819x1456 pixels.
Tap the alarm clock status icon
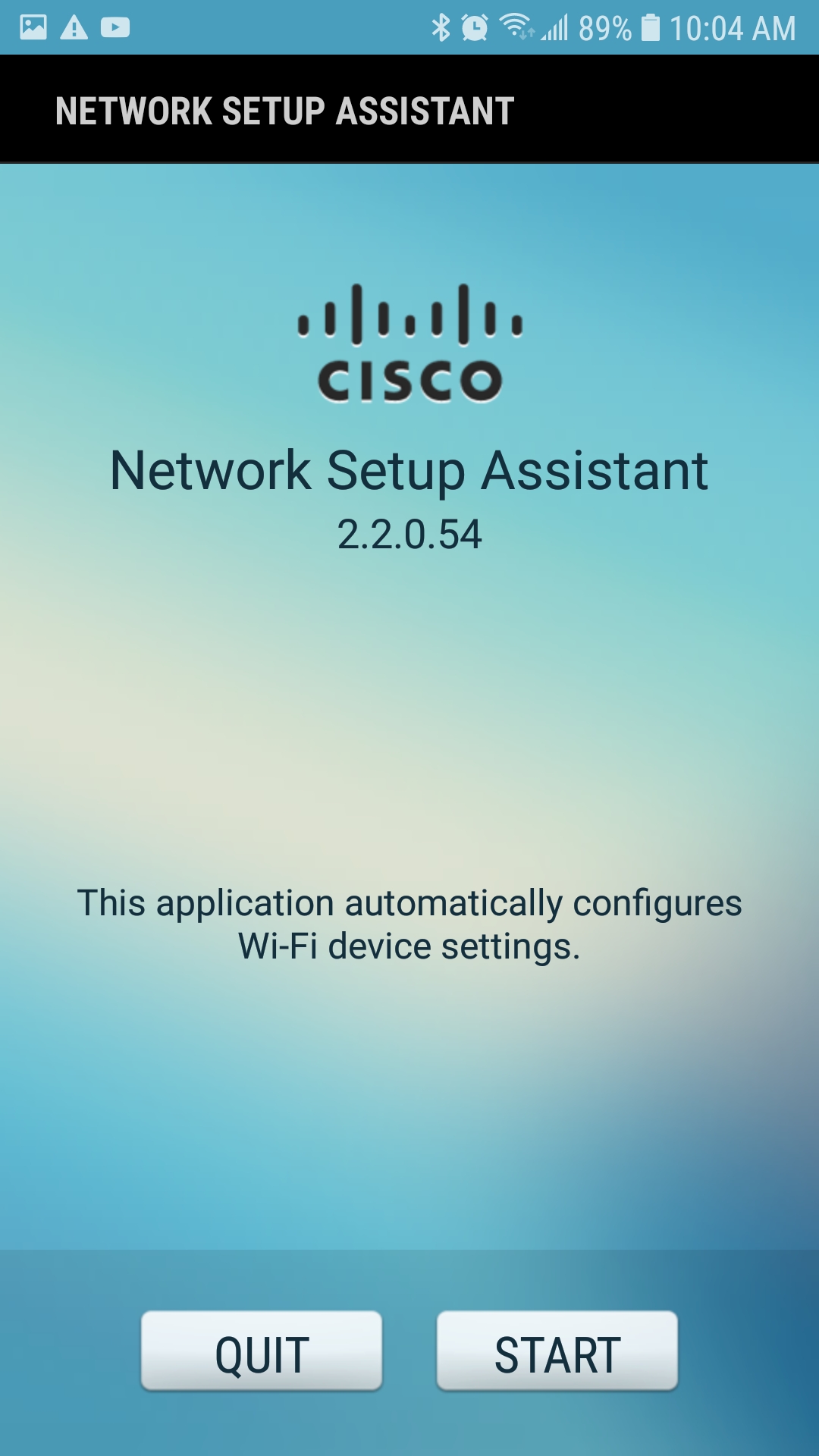(x=474, y=27)
